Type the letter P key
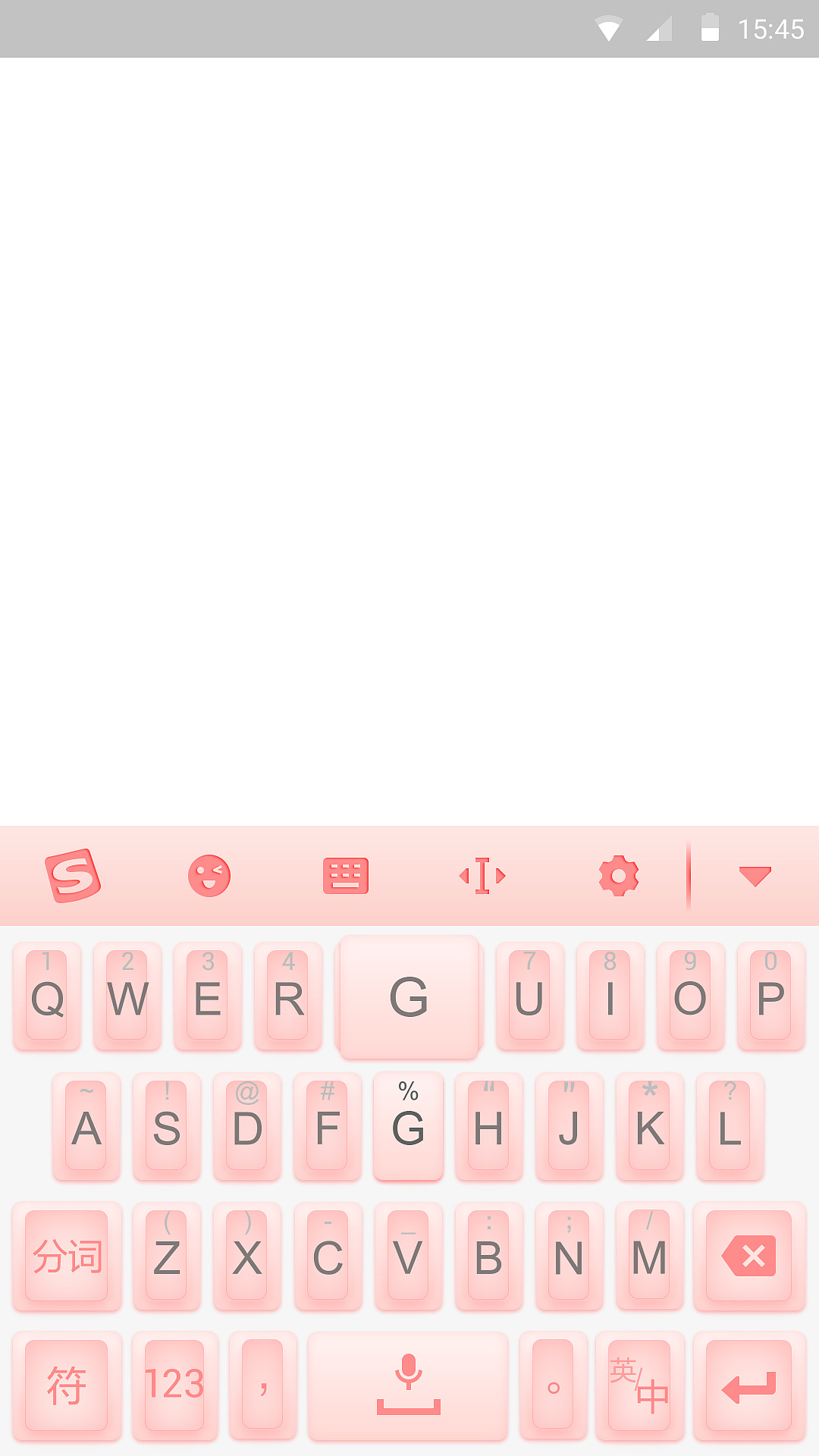The width and height of the screenshot is (819, 1456). [x=770, y=996]
